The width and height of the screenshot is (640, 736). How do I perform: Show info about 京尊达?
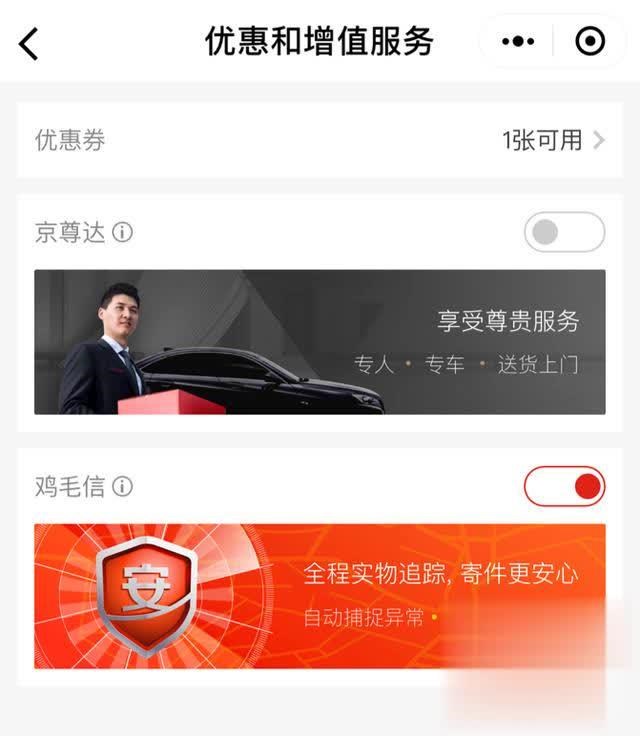click(123, 233)
